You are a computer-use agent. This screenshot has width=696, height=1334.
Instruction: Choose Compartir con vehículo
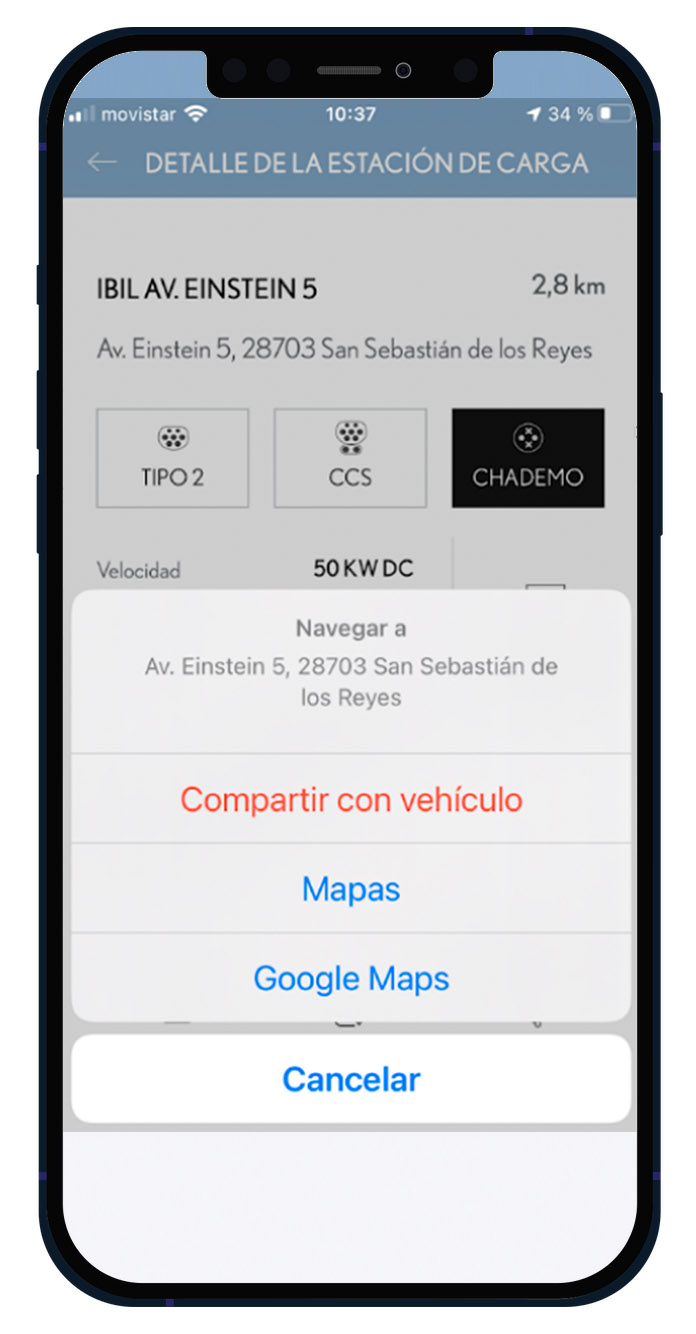pos(351,799)
